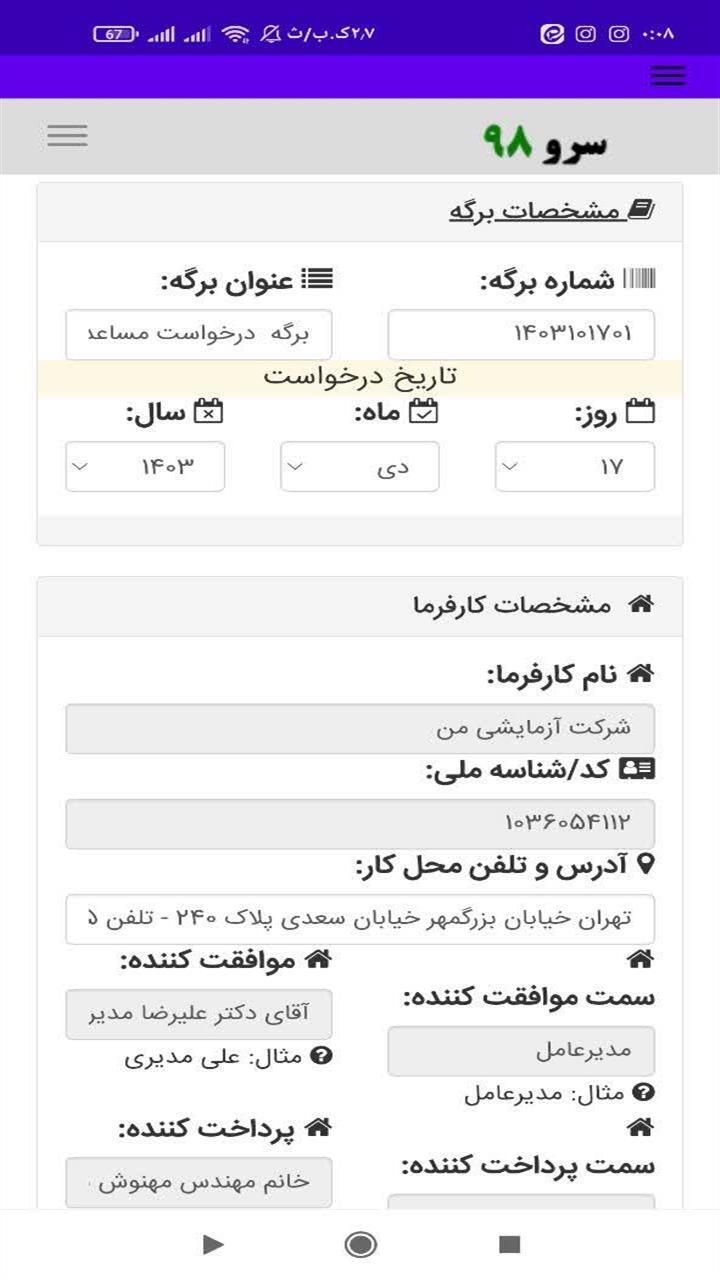Open the month dropdown showing دی
The height and width of the screenshot is (1280, 720).
point(358,466)
